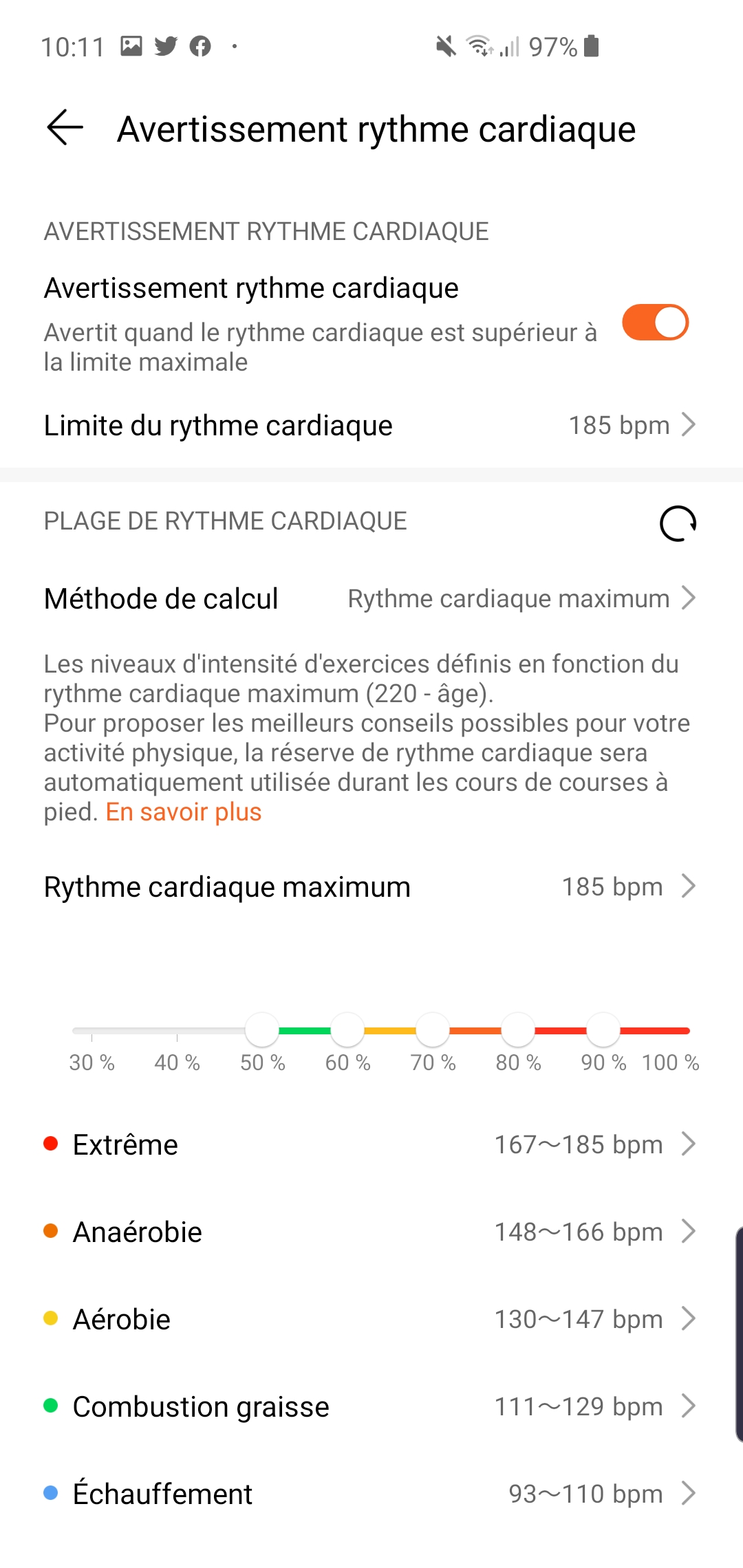Go back using the arrow icon

pos(65,128)
